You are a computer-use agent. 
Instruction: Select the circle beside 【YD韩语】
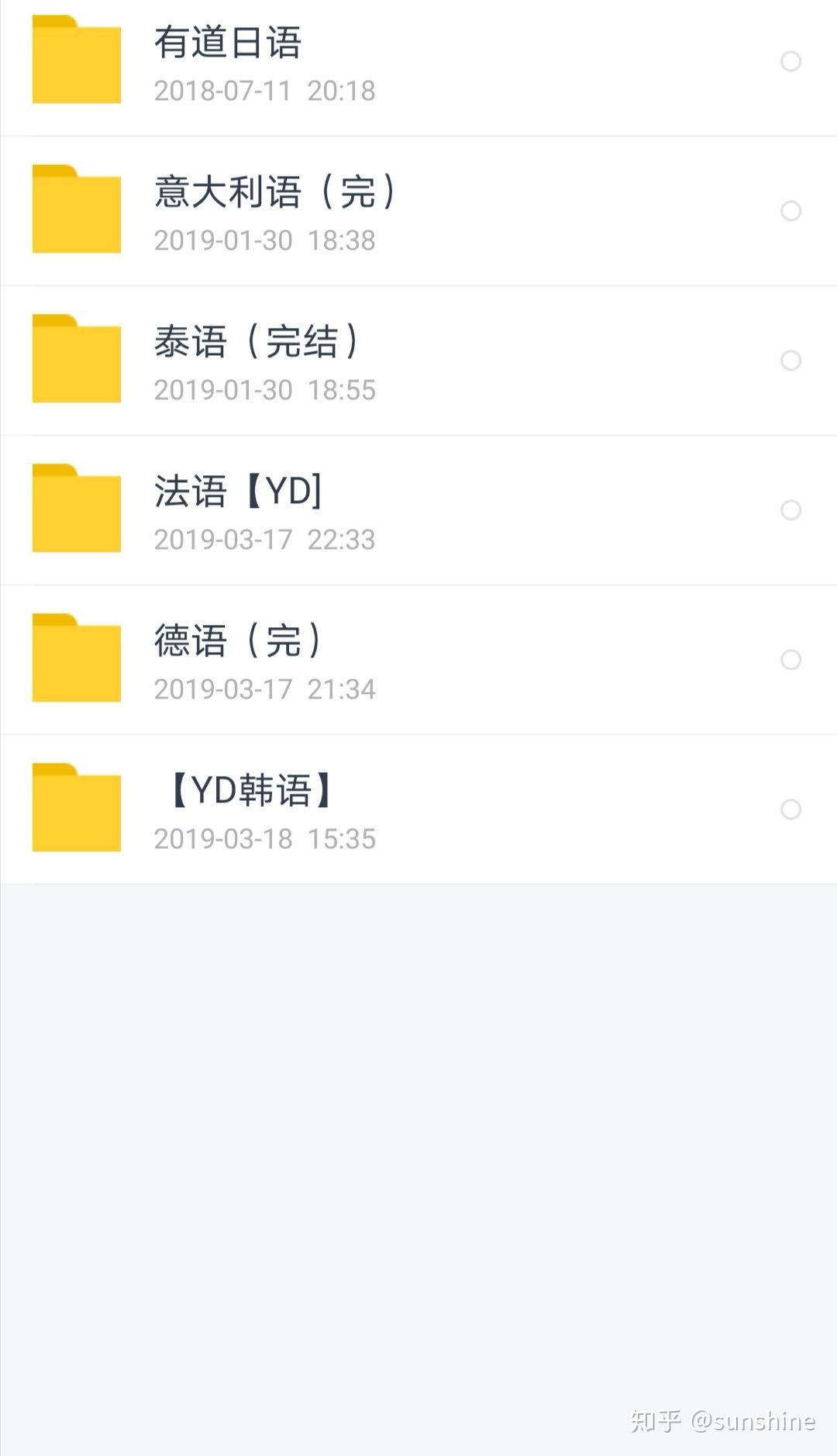click(x=790, y=809)
